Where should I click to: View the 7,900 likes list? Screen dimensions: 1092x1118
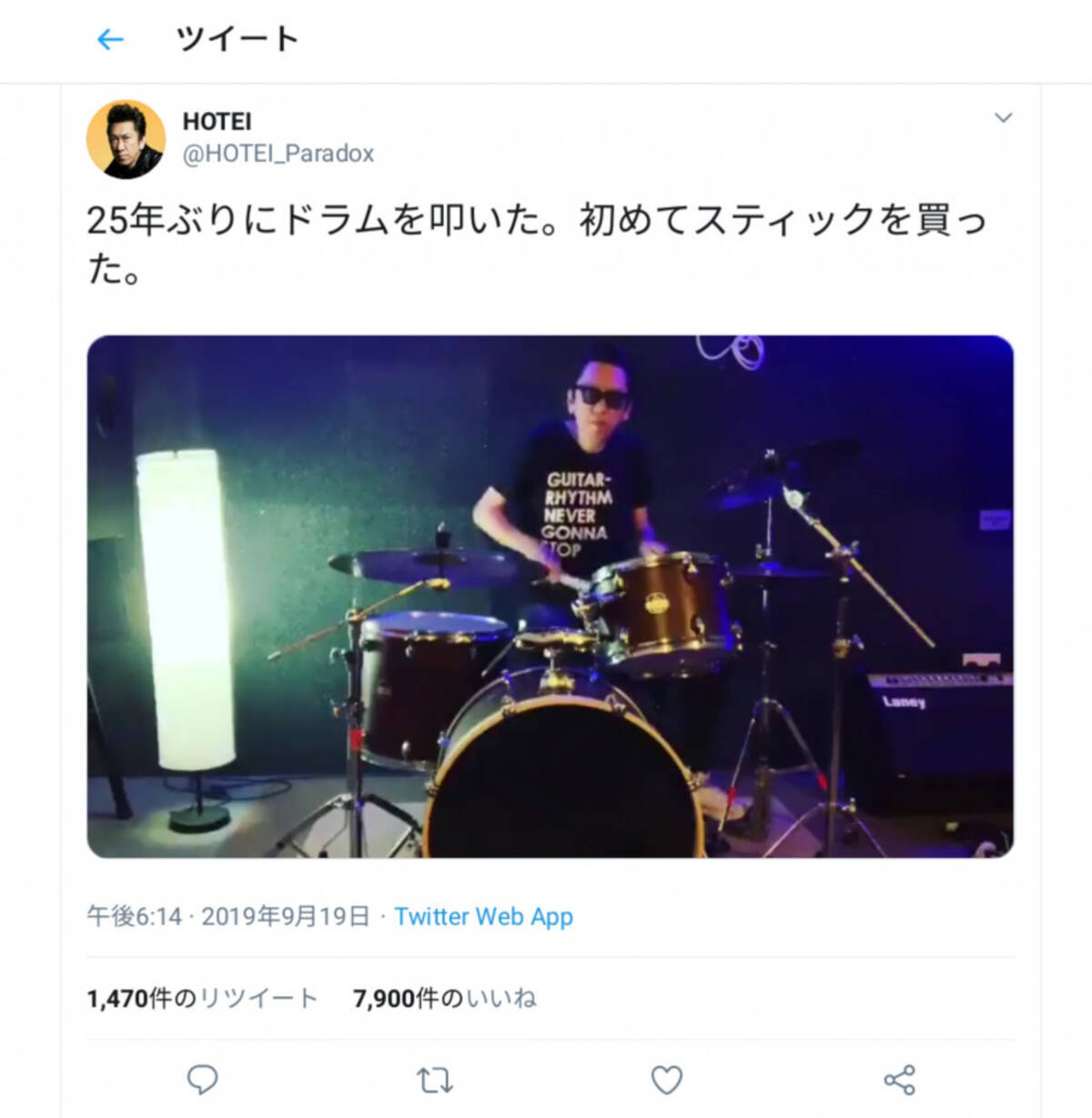point(444,999)
